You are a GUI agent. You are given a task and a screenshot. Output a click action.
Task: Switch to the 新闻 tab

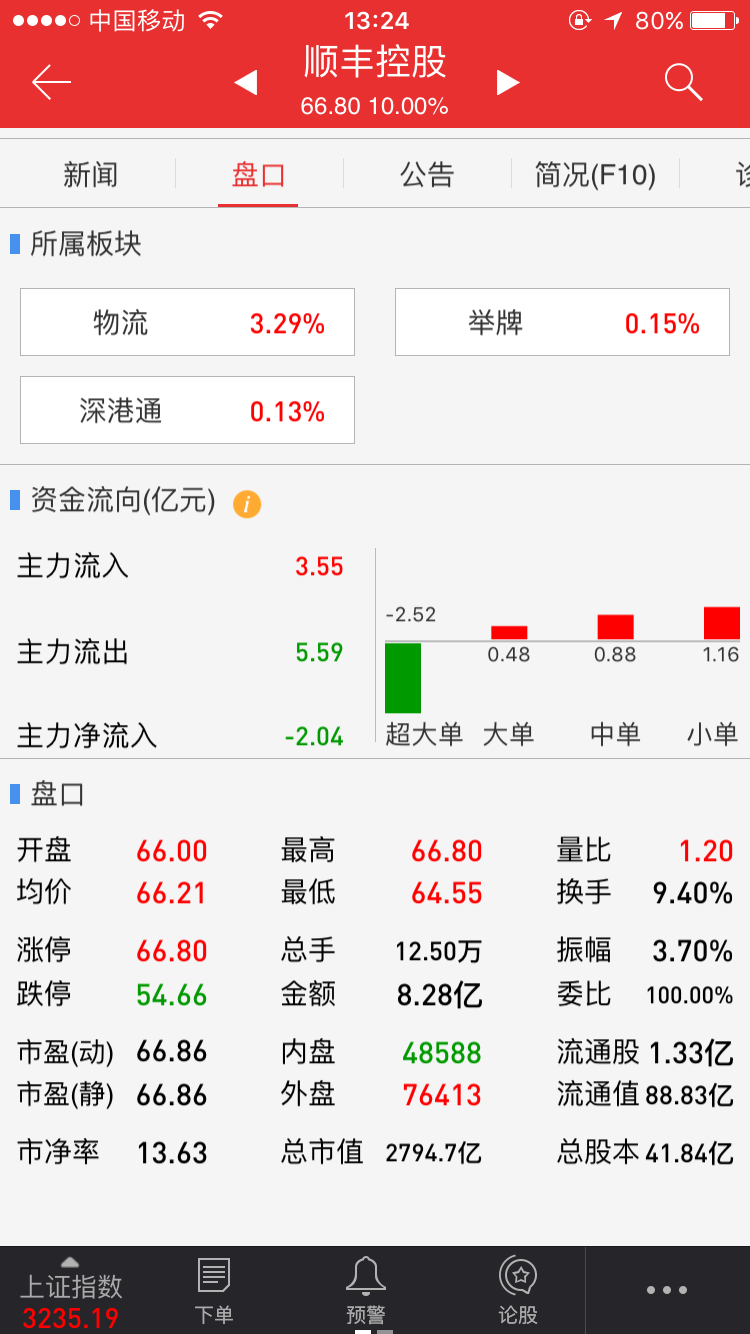tap(91, 175)
